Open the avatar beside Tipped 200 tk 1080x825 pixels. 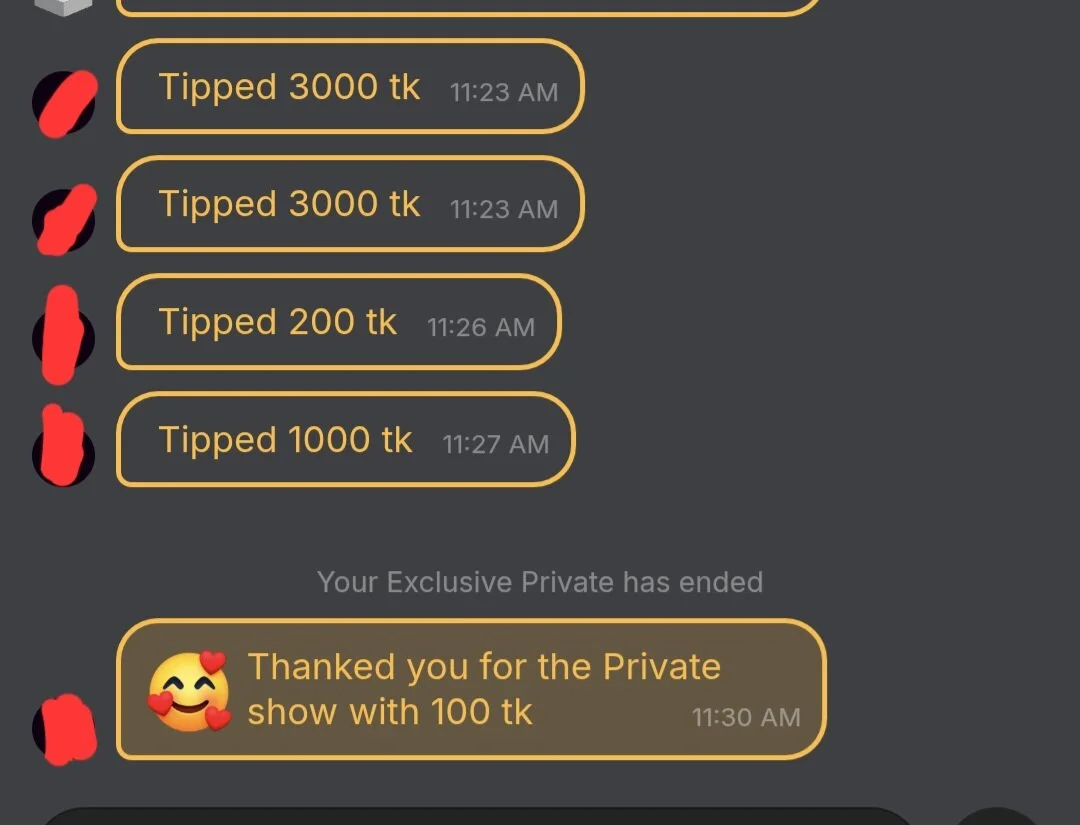click(63, 337)
